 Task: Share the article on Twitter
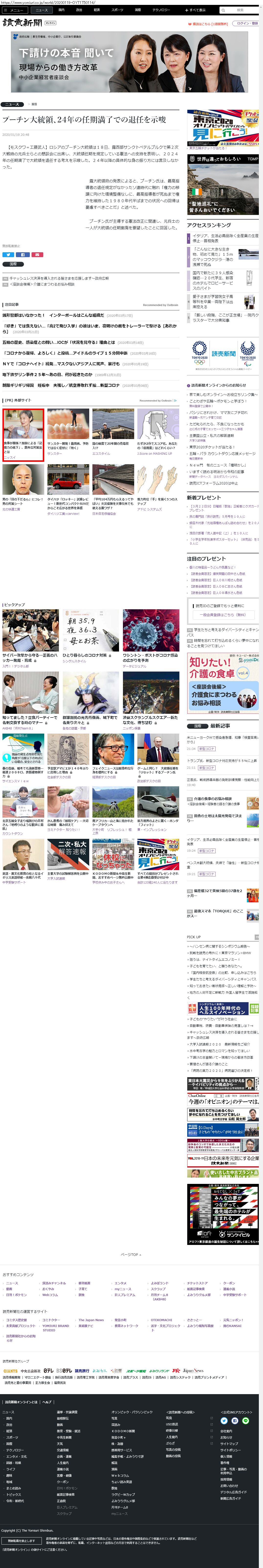pyautogui.click(x=8, y=254)
